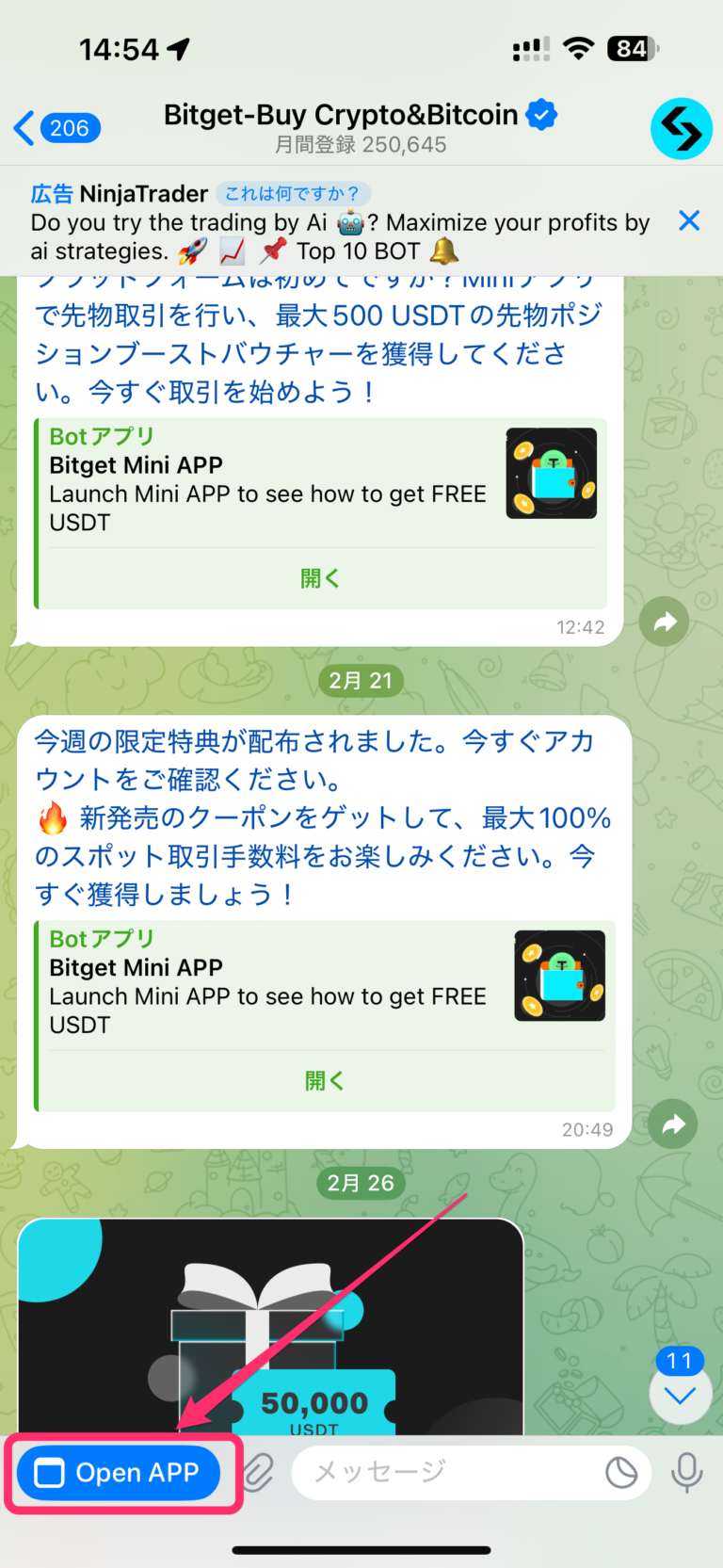Forward the 12:42 message using its share arrow
Viewport: 723px width, 1568px height.
[x=664, y=622]
